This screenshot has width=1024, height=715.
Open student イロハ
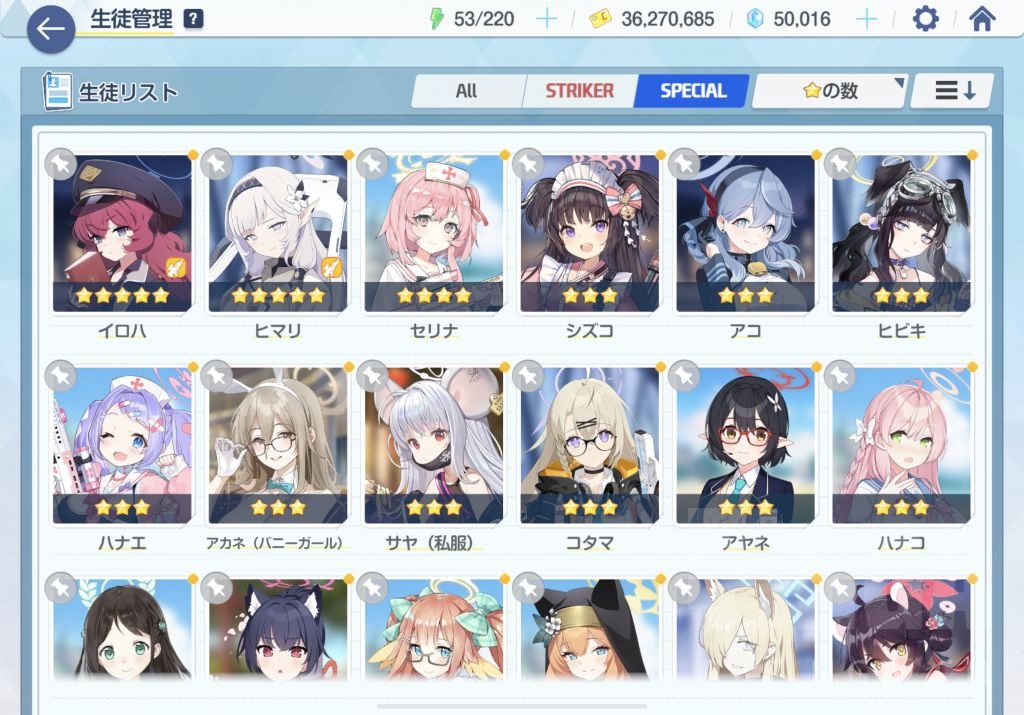[121, 234]
